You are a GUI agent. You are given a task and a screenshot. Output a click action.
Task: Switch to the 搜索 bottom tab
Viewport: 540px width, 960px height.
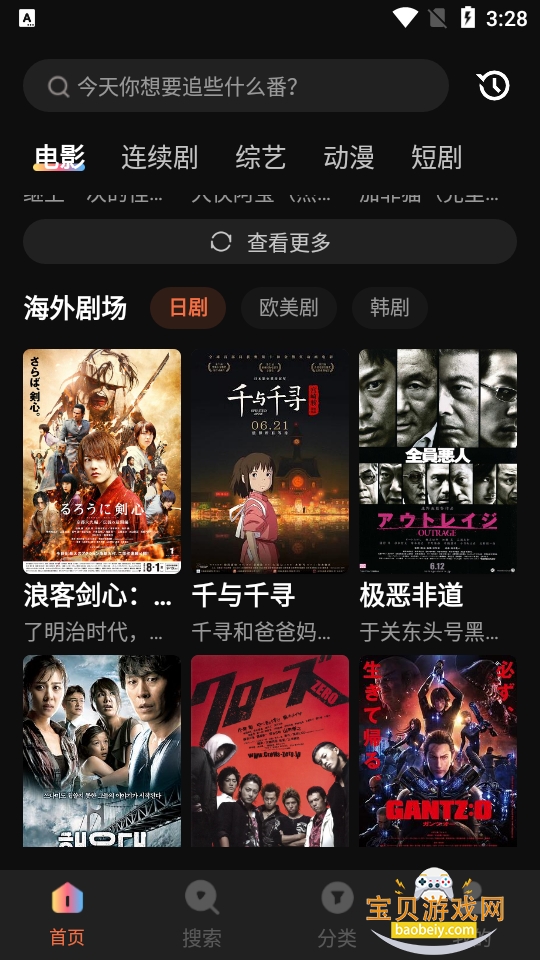click(x=201, y=914)
